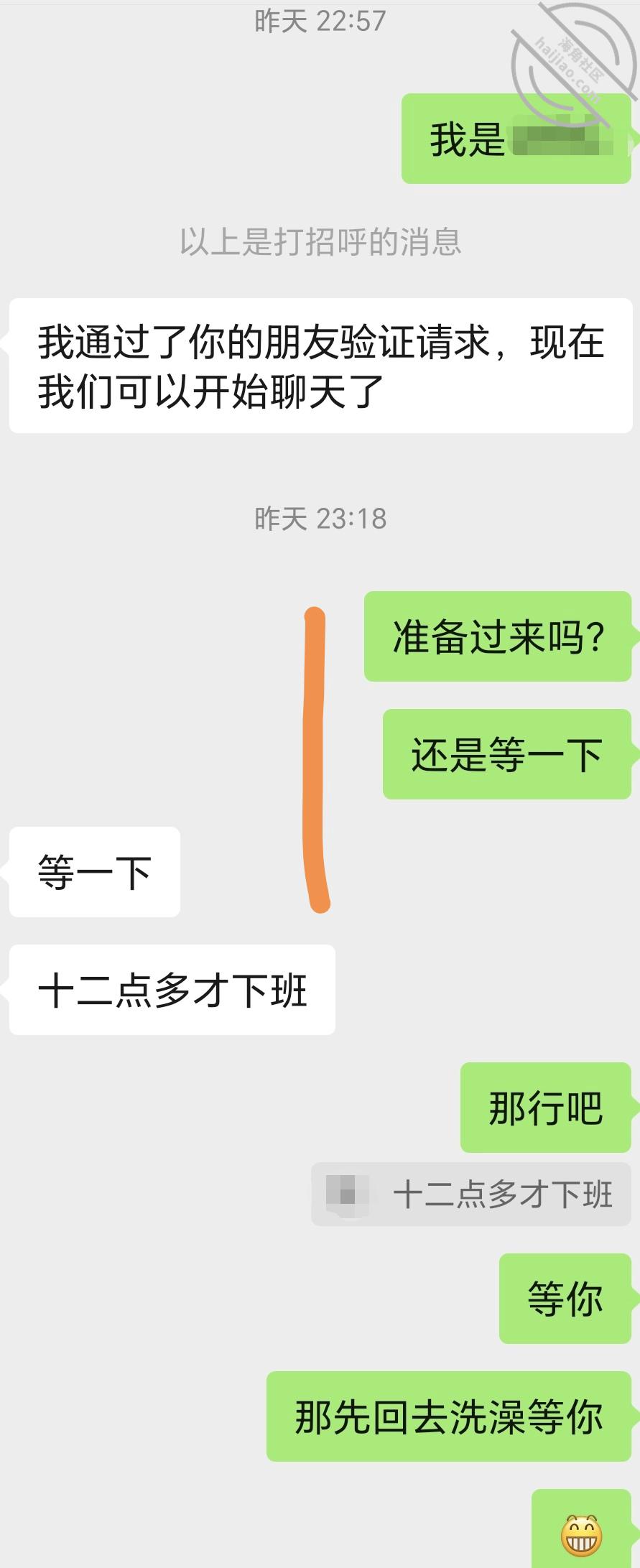Click the 那行吧 green bubble
This screenshot has width=640, height=1568.
(544, 1107)
